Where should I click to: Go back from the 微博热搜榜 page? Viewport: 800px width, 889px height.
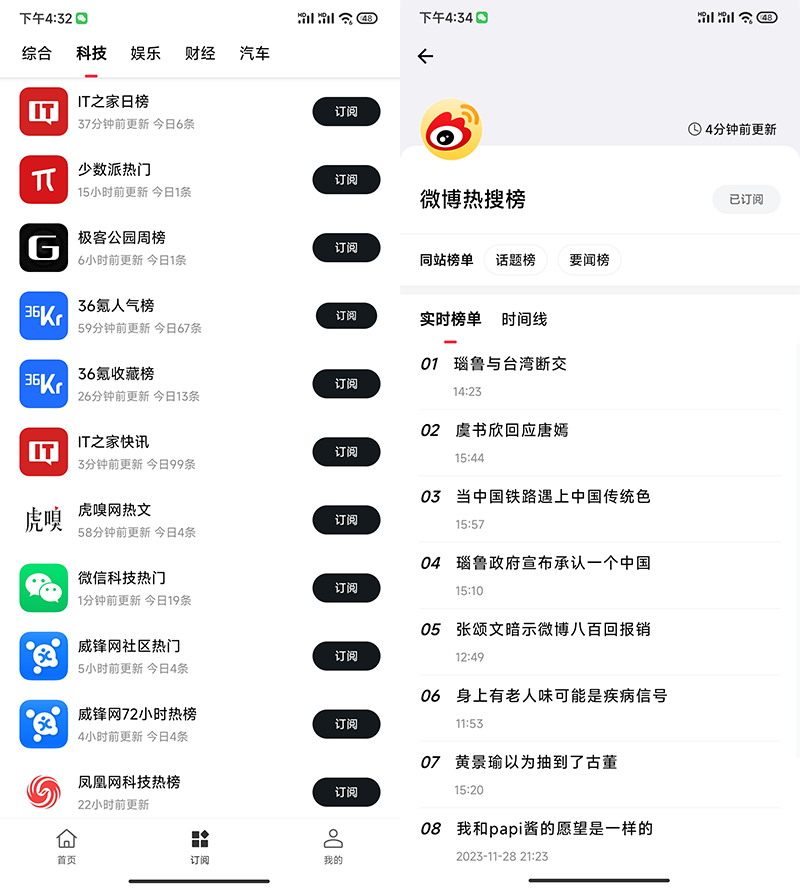click(426, 56)
